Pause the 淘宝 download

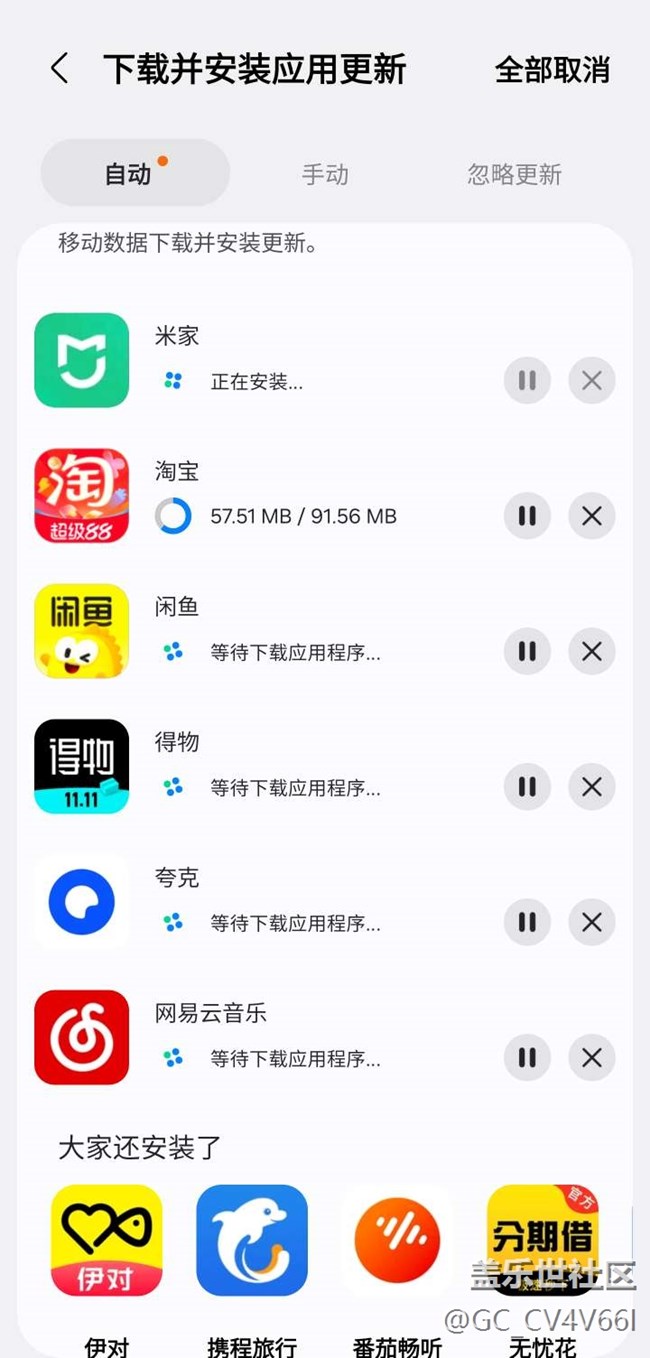point(527,516)
